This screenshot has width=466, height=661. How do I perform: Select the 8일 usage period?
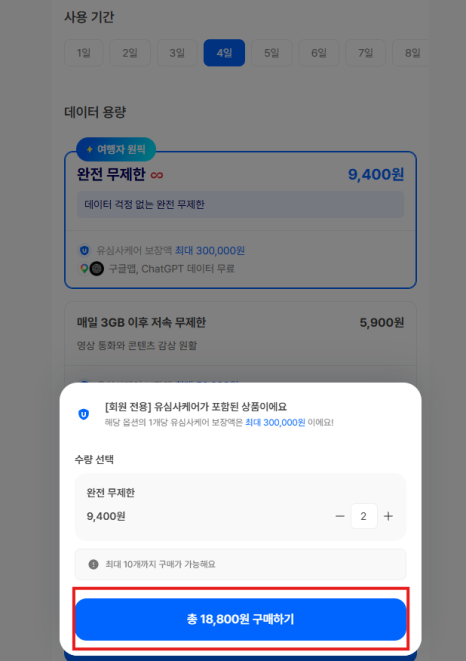pos(411,53)
